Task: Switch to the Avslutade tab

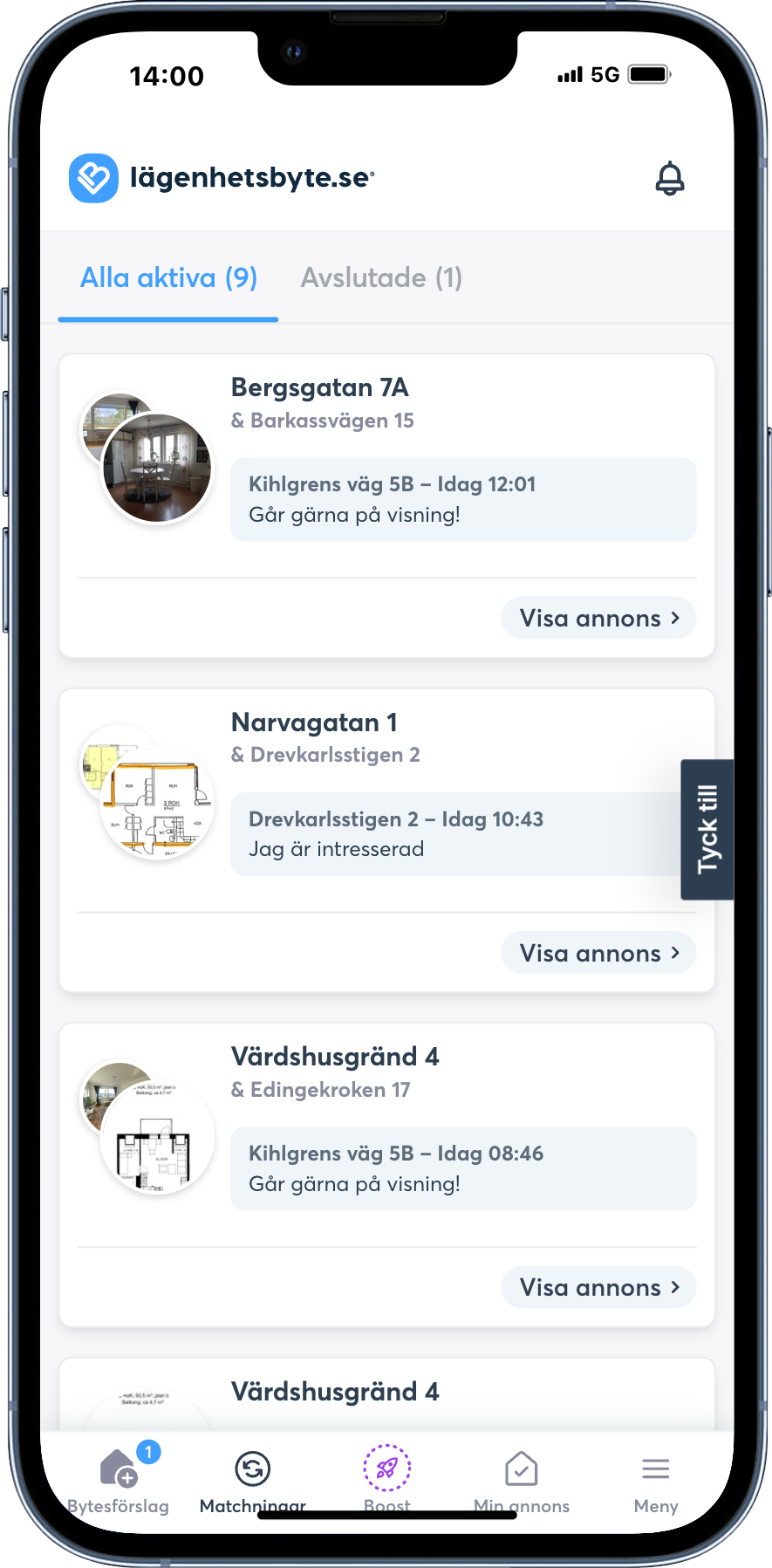Action: click(381, 278)
